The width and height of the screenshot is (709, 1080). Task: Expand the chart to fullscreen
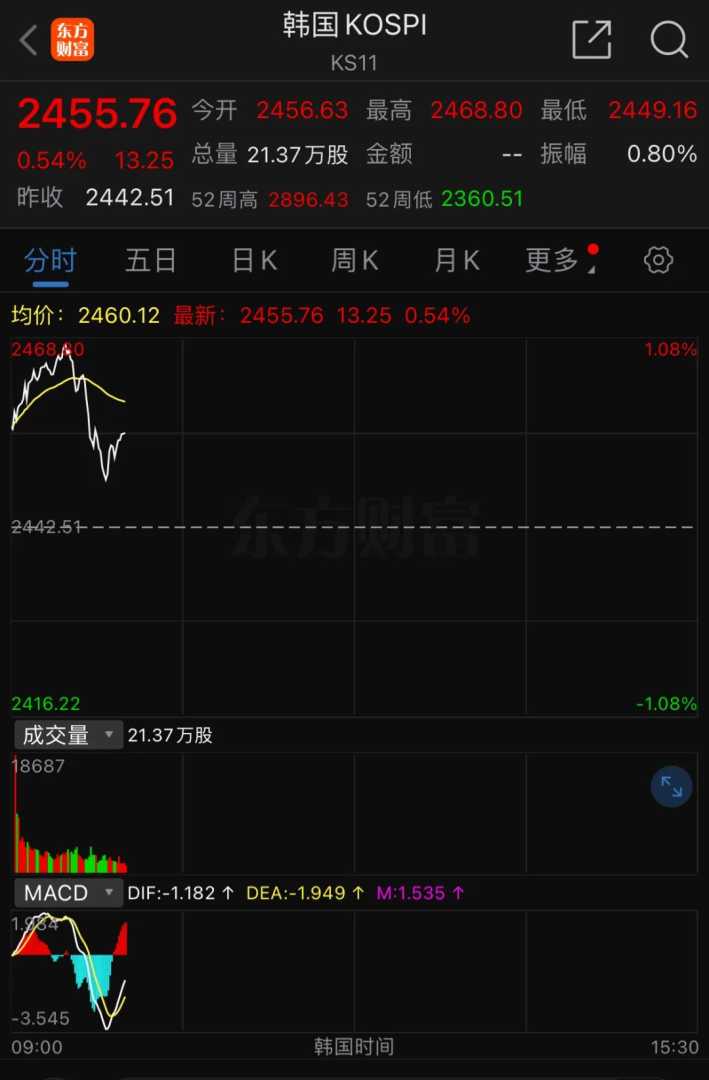click(x=671, y=788)
